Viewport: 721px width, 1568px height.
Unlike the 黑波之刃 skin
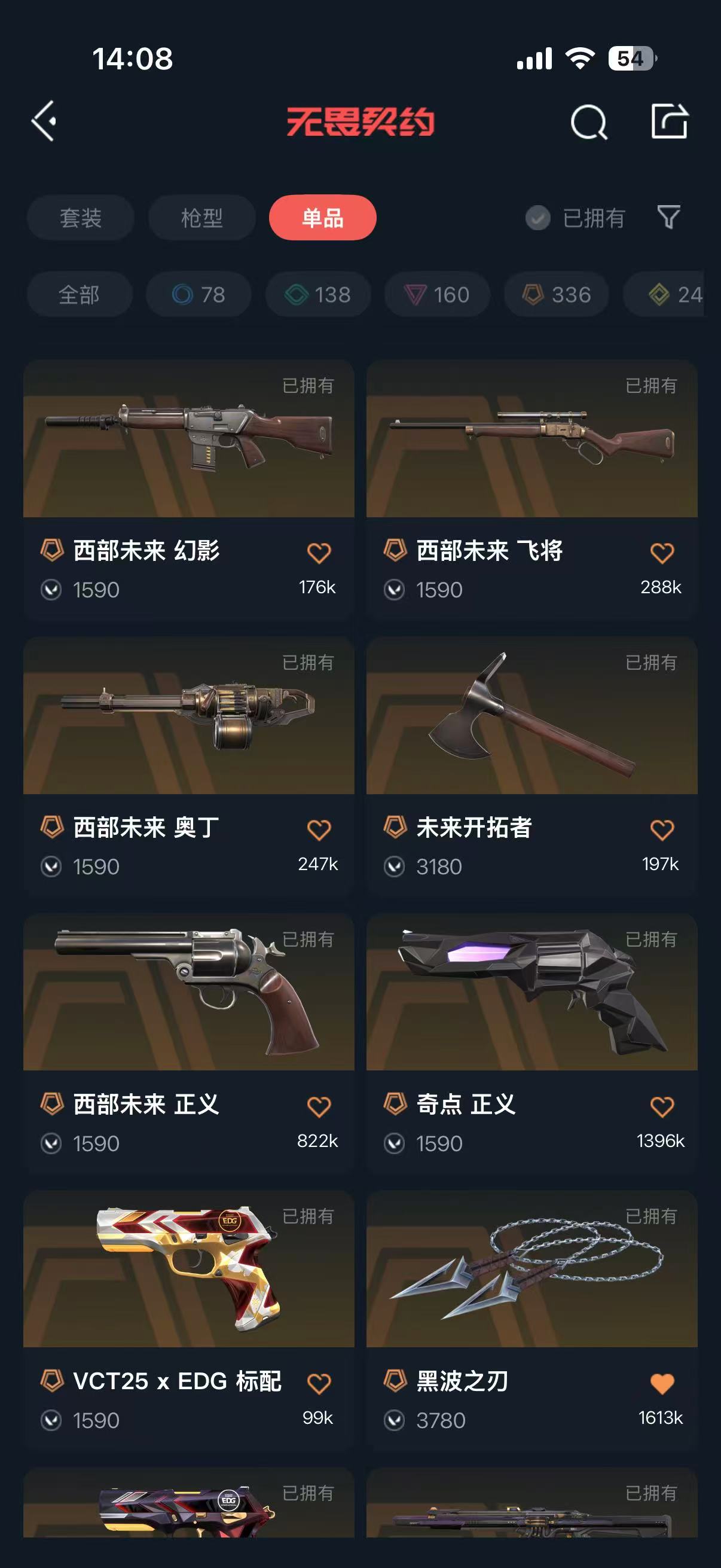[x=661, y=1384]
